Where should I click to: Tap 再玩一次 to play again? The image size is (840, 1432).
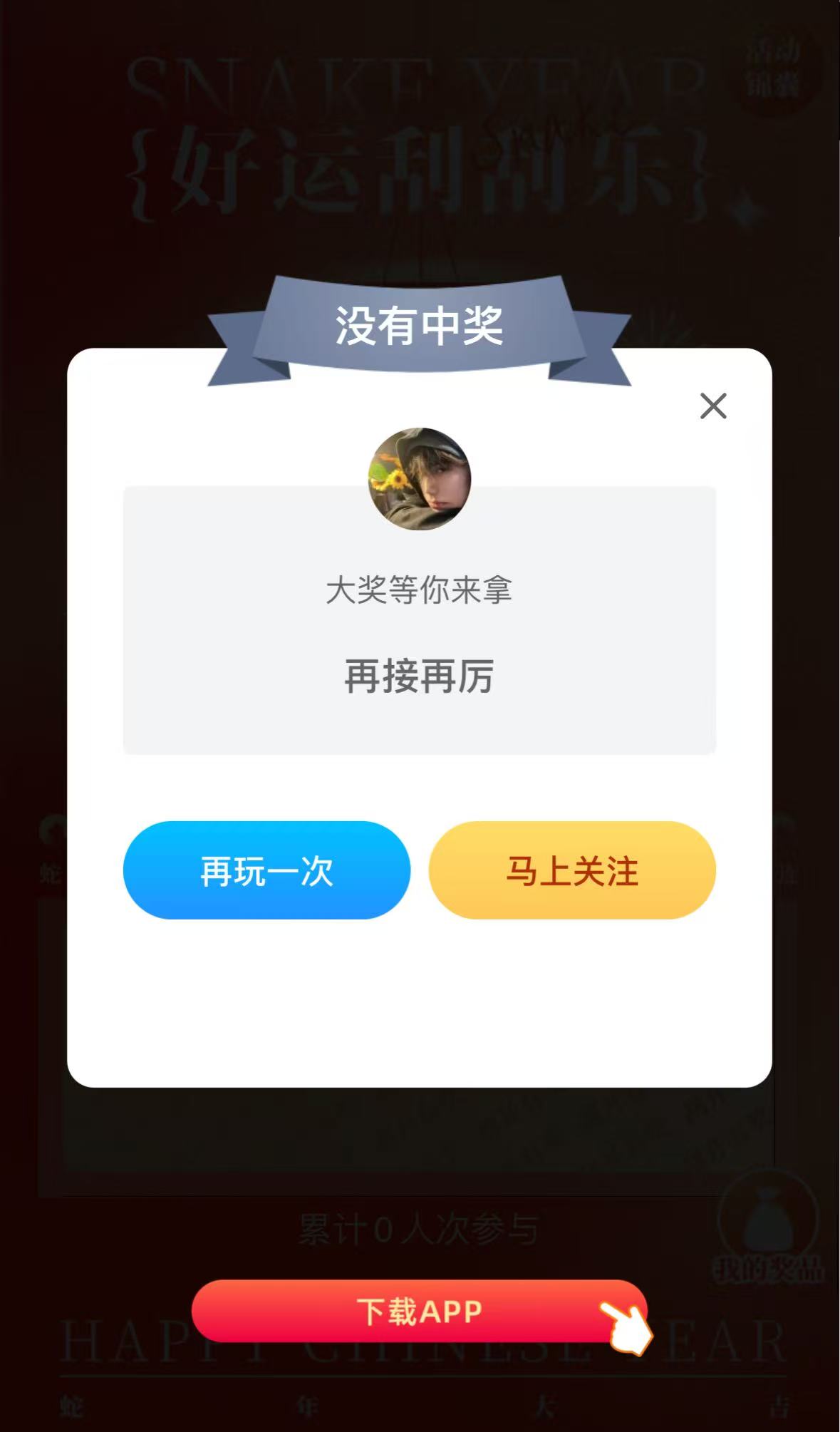point(266,870)
